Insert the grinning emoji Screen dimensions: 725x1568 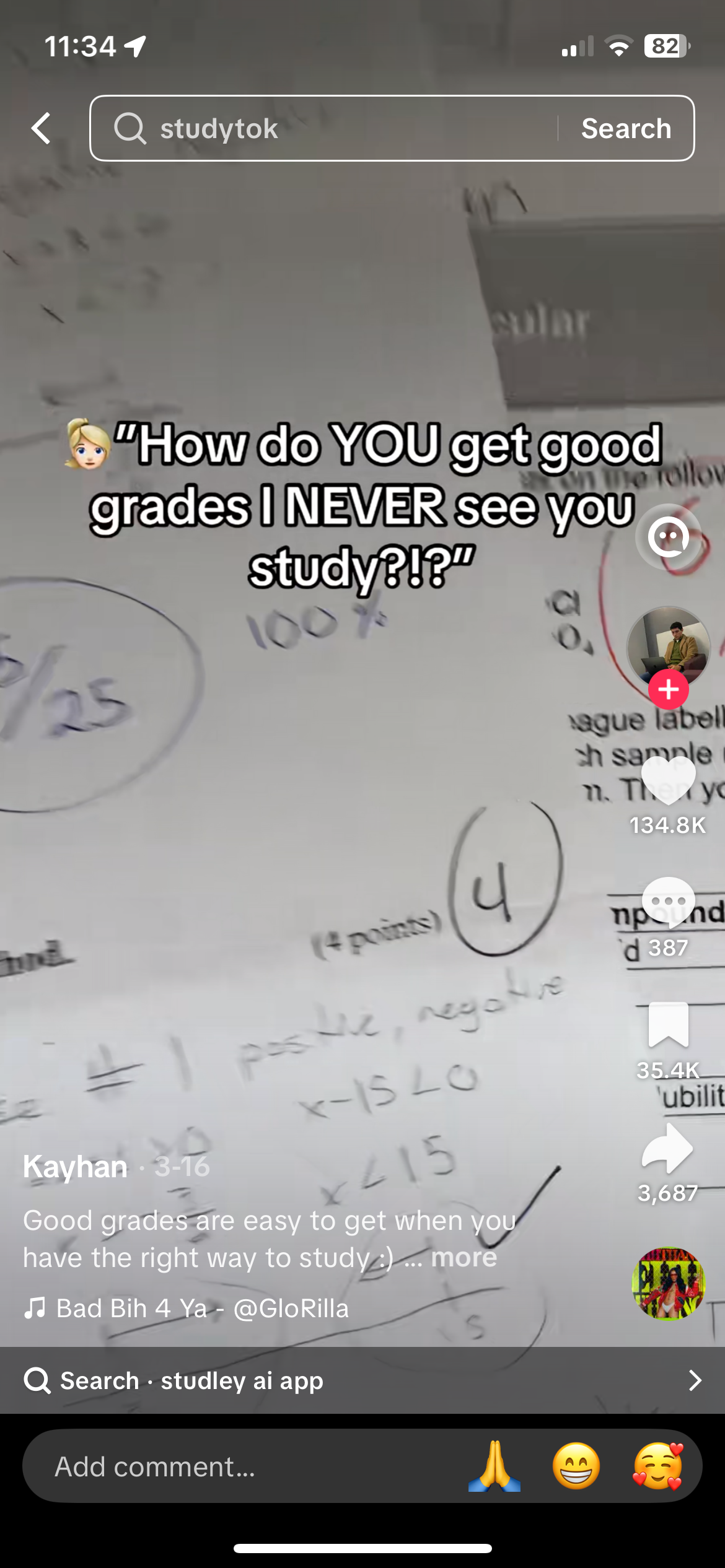(576, 1466)
